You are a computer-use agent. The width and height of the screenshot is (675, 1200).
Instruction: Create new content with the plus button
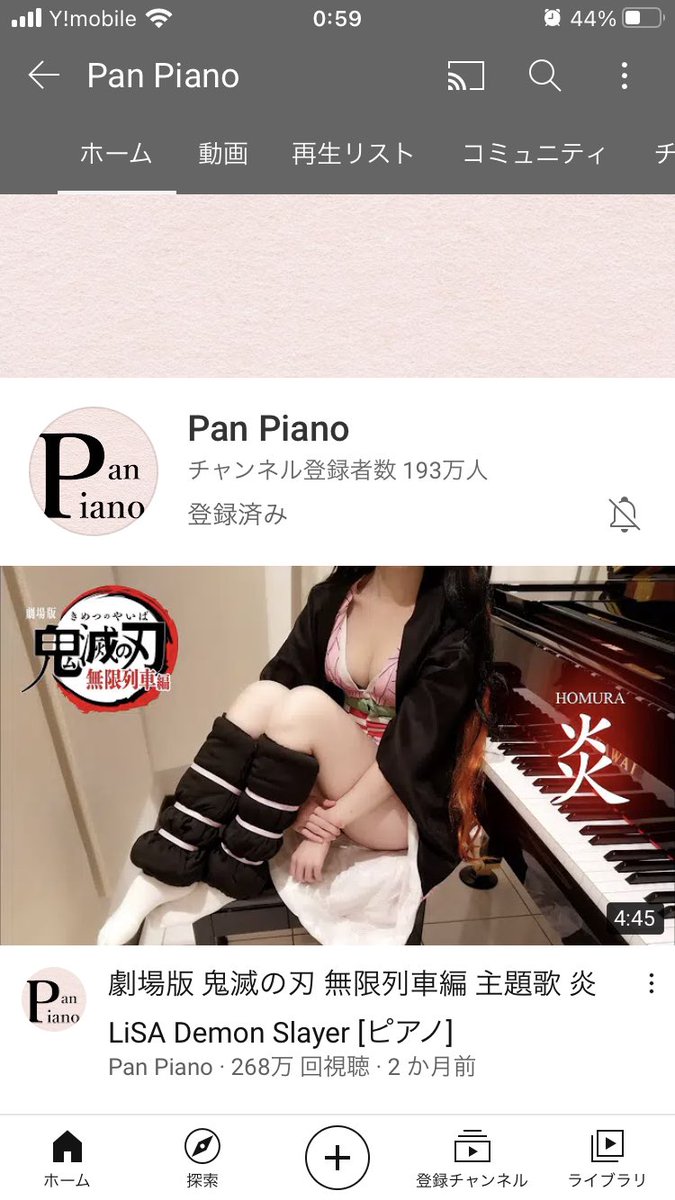(337, 1158)
